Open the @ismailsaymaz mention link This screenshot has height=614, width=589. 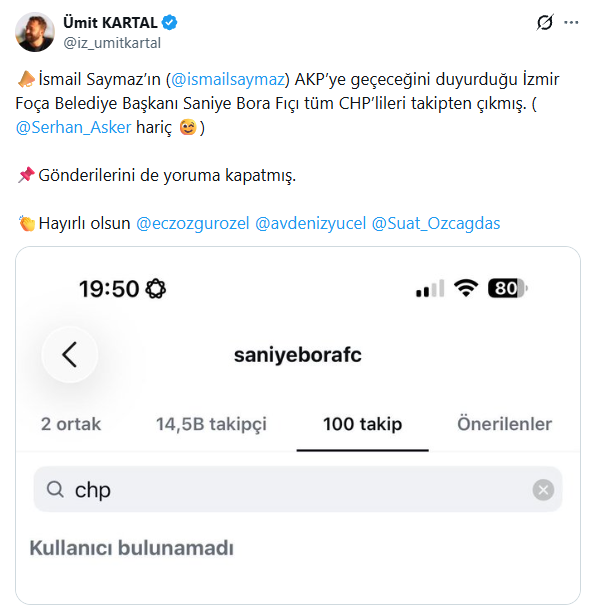(x=228, y=79)
